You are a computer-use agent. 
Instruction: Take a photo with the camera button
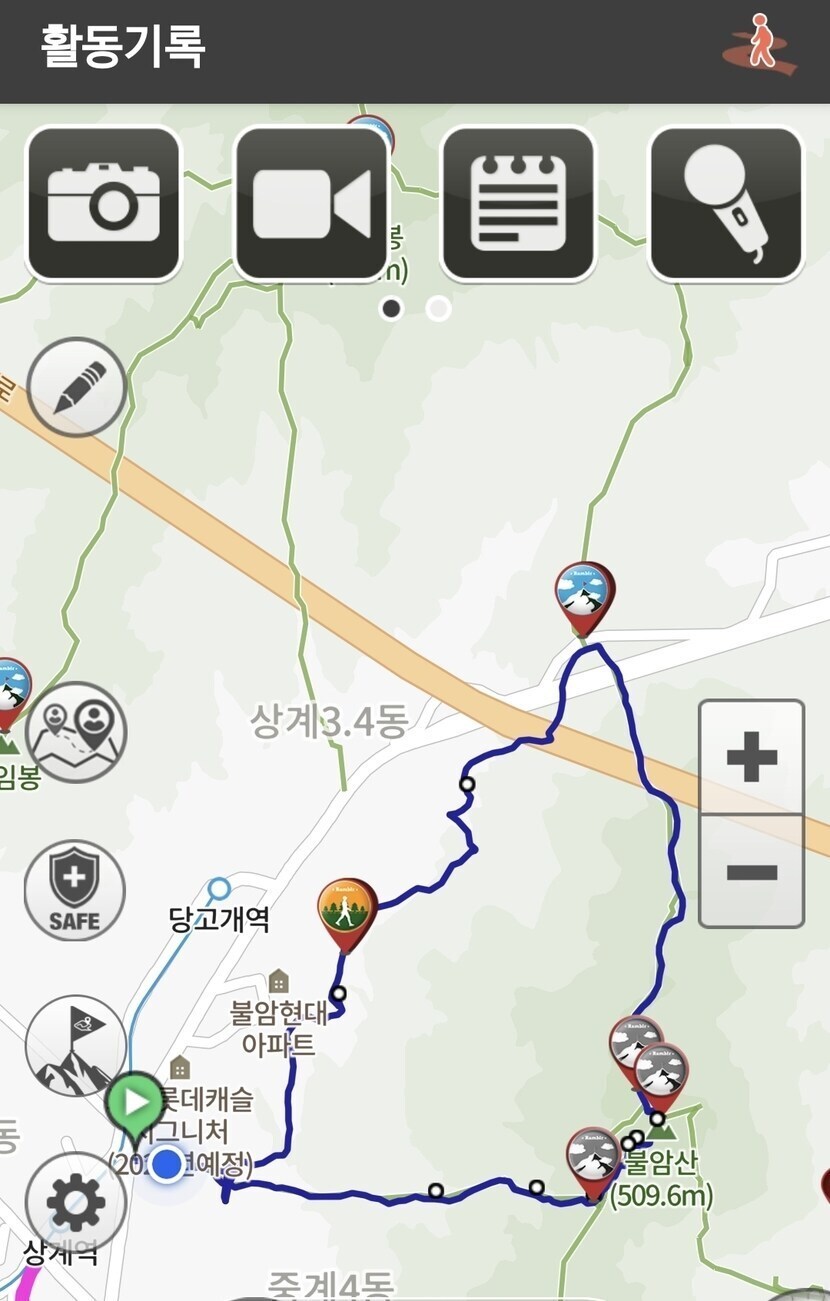[103, 203]
